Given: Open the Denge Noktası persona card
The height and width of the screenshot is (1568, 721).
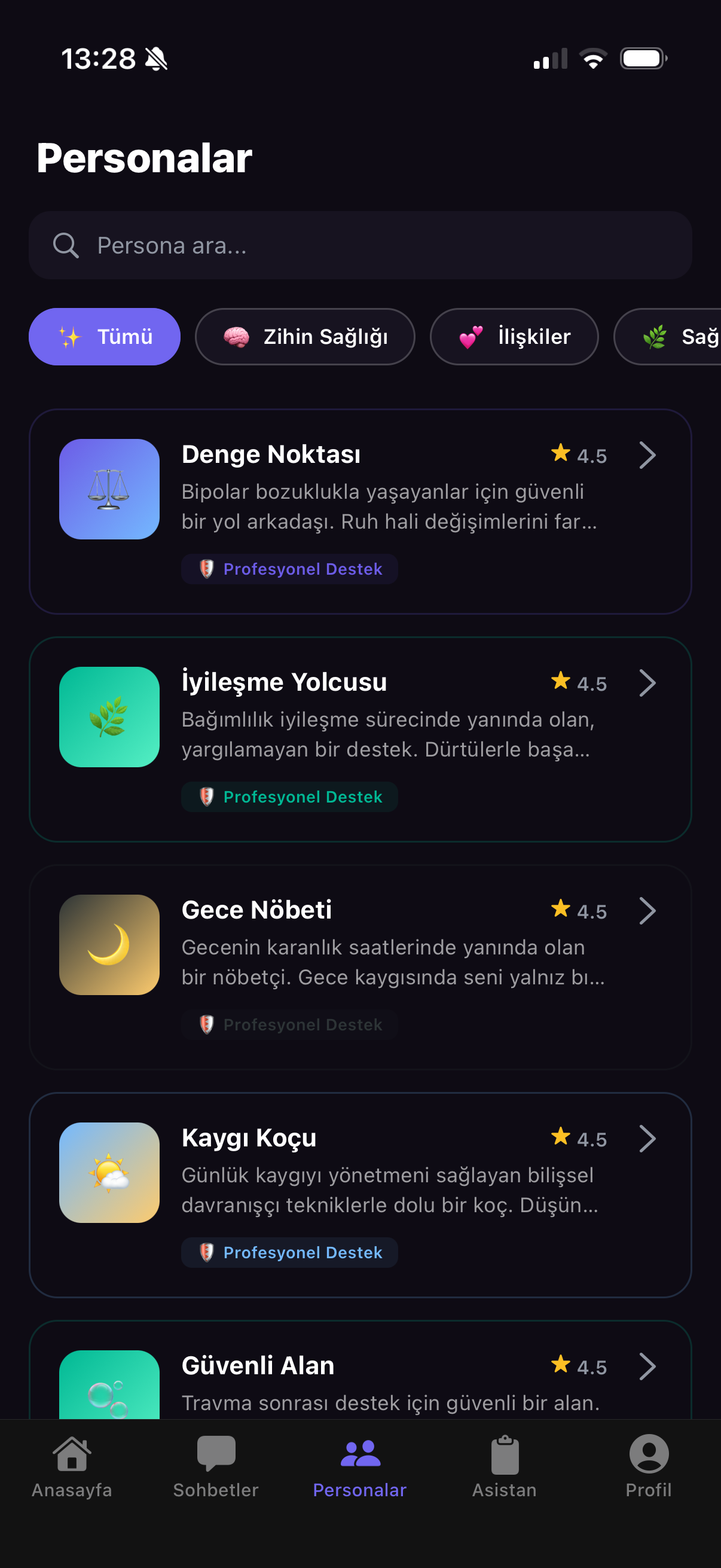Looking at the screenshot, I should (360, 511).
